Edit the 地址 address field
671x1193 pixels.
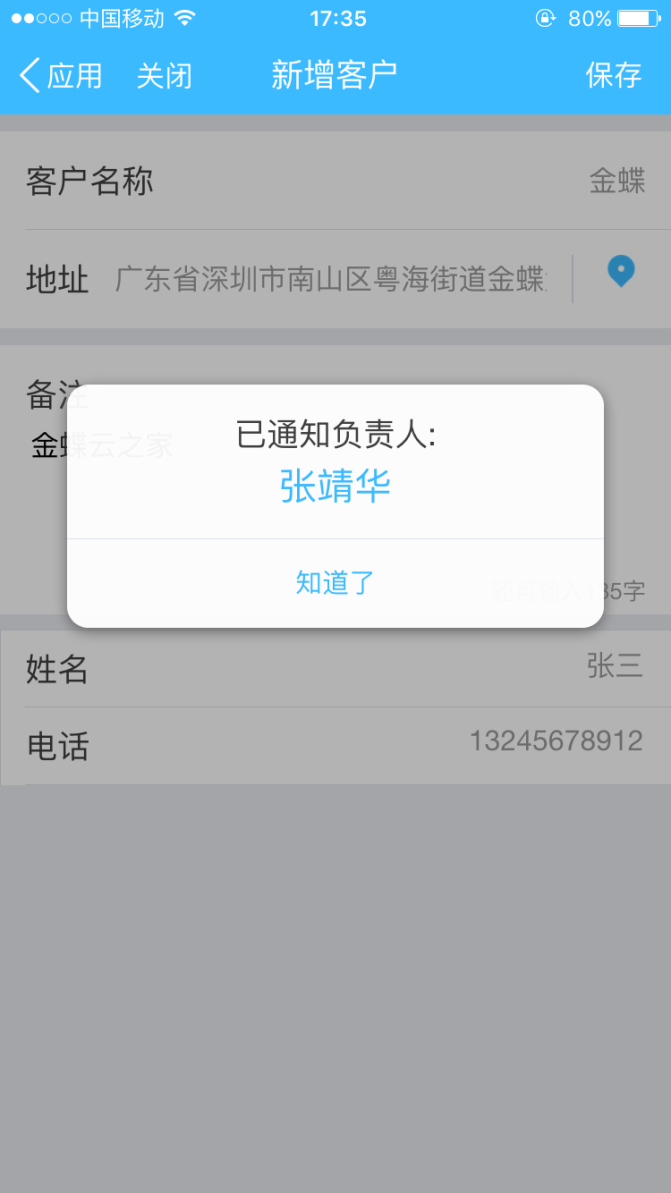(x=331, y=279)
